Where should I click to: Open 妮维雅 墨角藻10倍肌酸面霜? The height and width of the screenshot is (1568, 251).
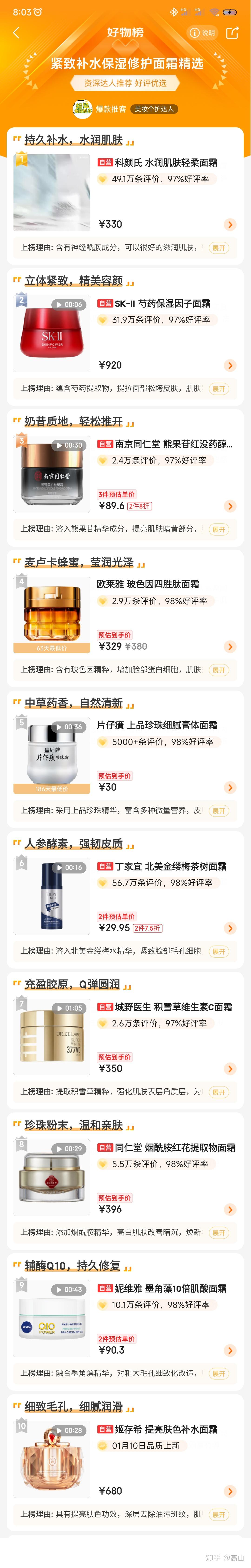tap(171, 1288)
